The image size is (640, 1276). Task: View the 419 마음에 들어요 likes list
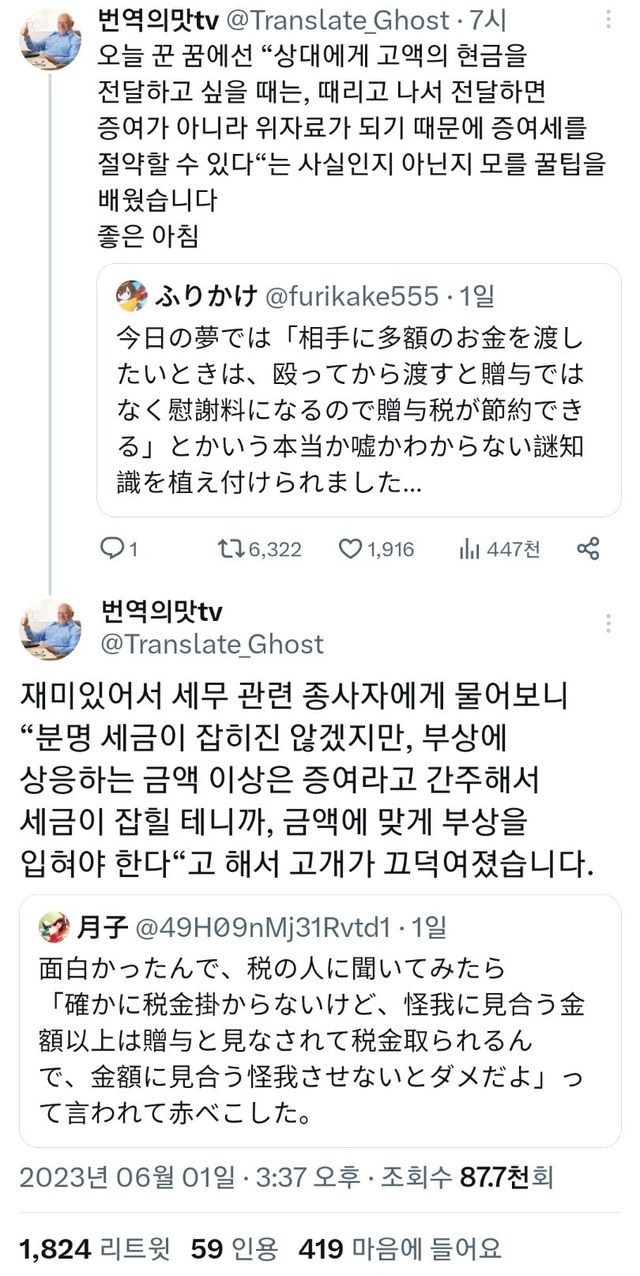tap(400, 1248)
